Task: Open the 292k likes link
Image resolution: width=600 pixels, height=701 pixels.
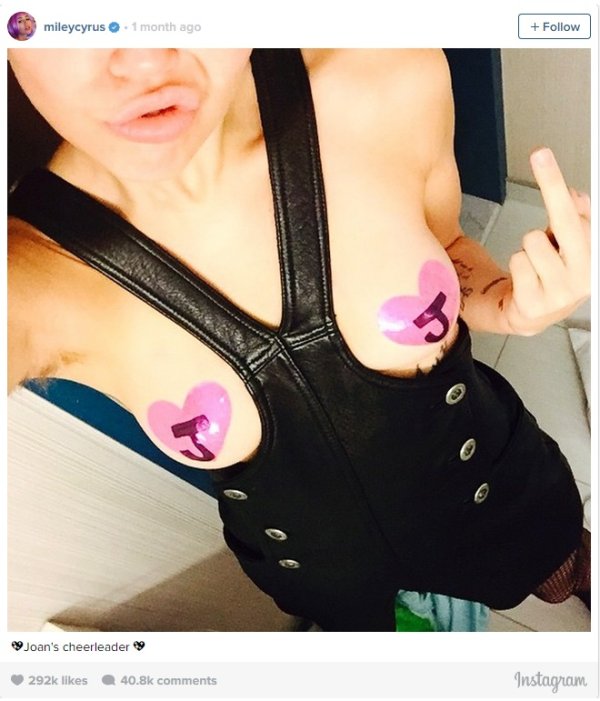Action: click(x=49, y=680)
